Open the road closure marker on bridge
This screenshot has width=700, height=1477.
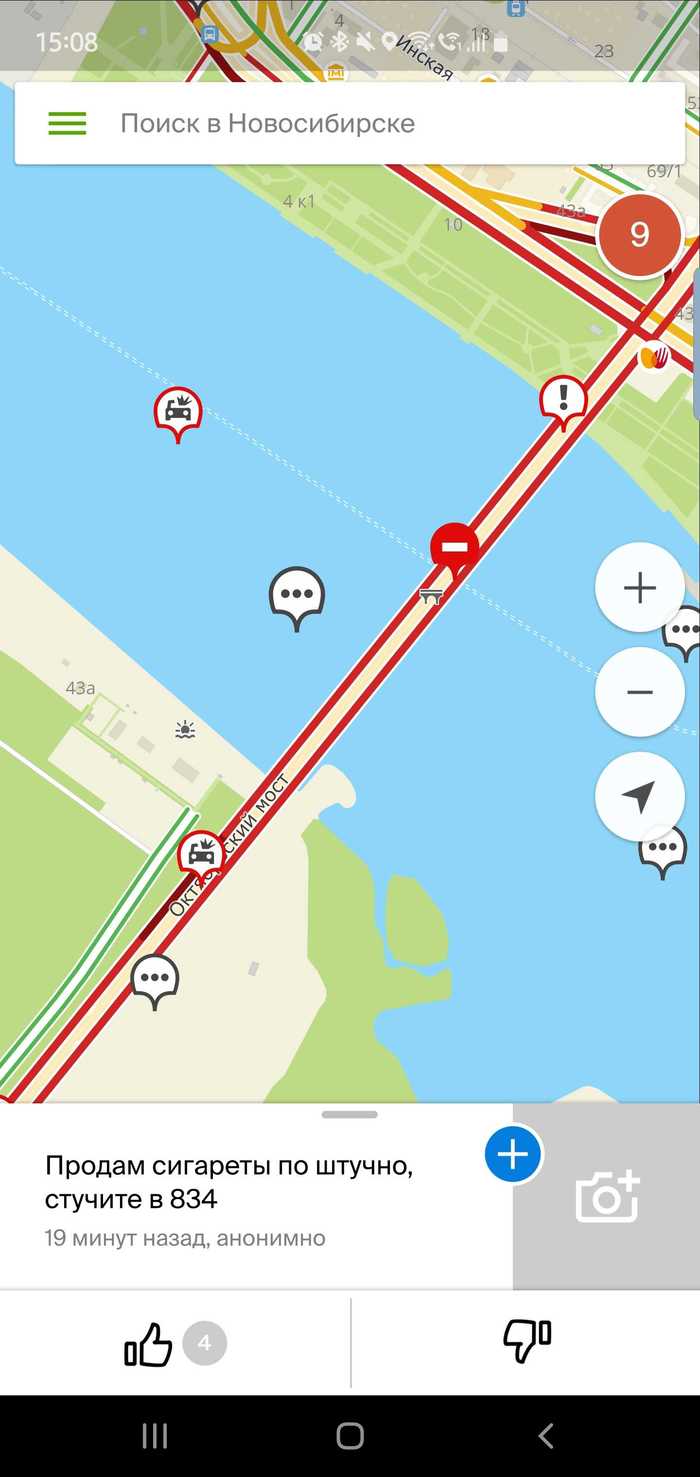(454, 548)
